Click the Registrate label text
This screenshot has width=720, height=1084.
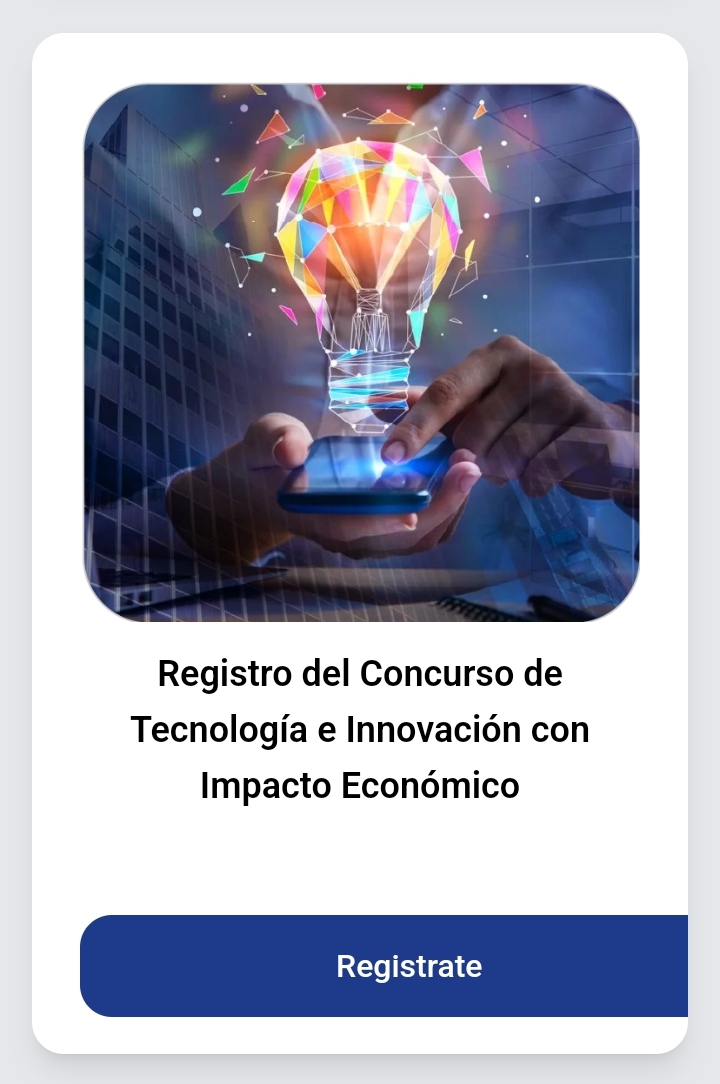[x=408, y=966]
